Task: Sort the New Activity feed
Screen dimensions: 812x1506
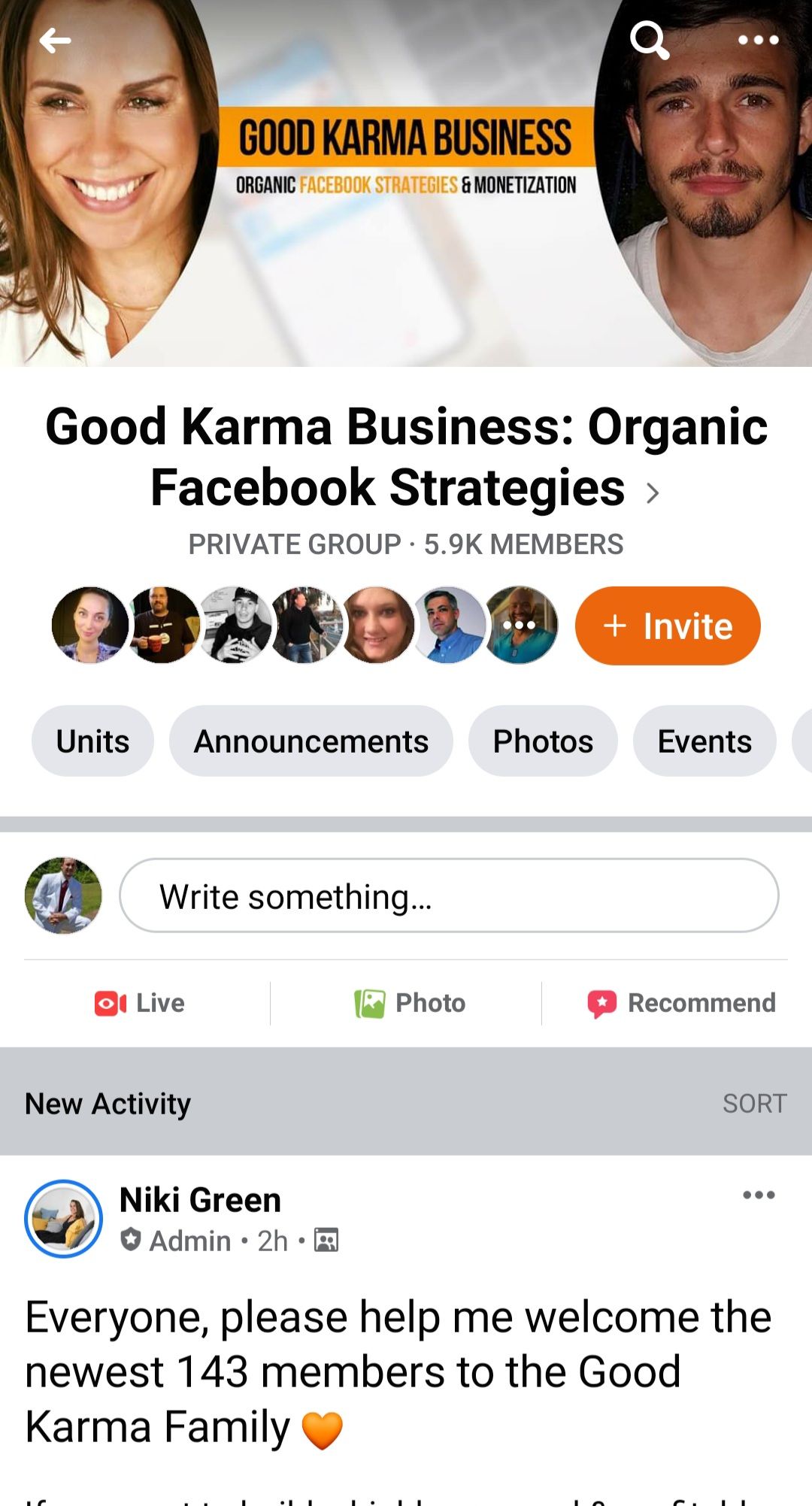Action: (754, 1103)
